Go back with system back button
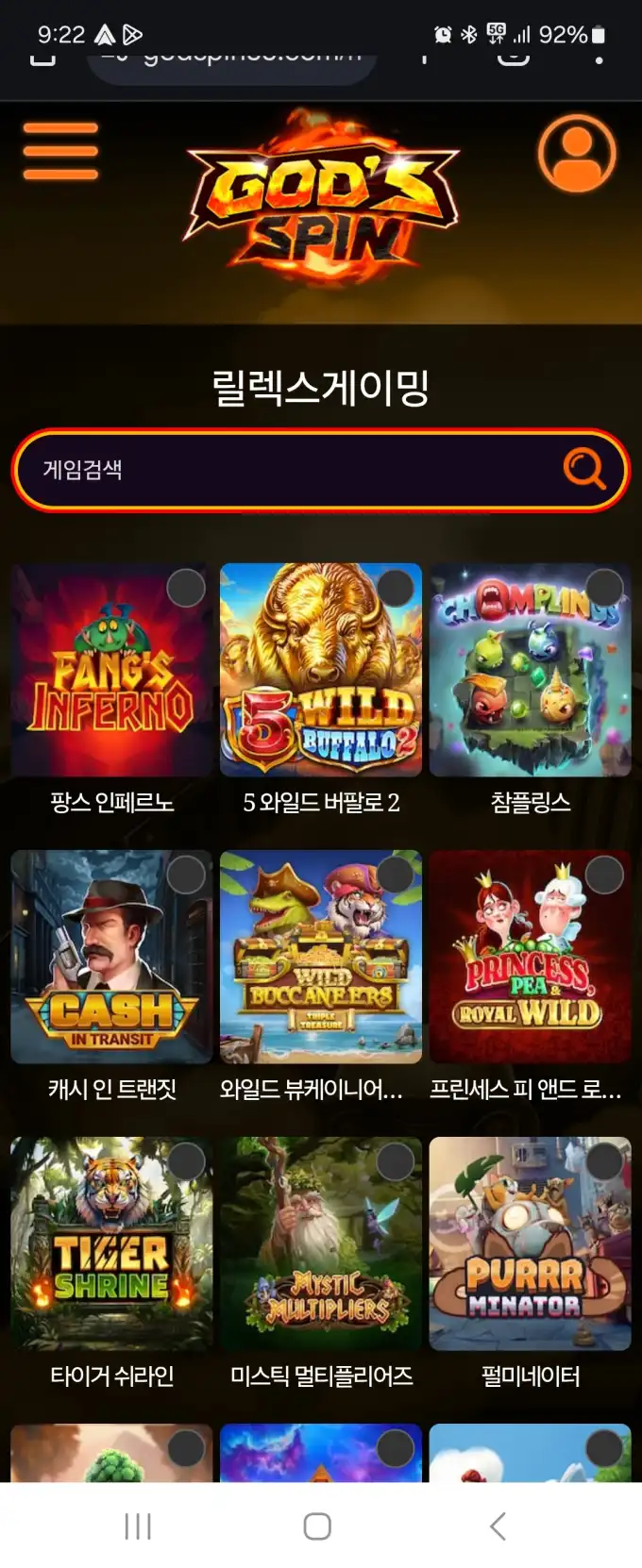642x1568 pixels. (x=498, y=1526)
